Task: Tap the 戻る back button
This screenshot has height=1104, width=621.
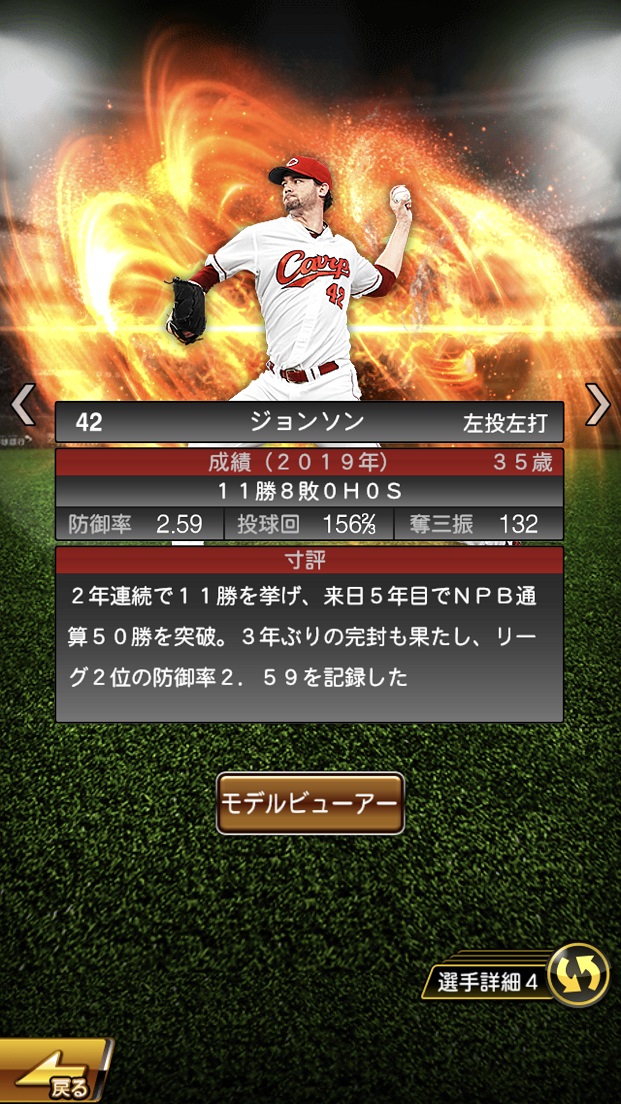Action: [x=55, y=1075]
